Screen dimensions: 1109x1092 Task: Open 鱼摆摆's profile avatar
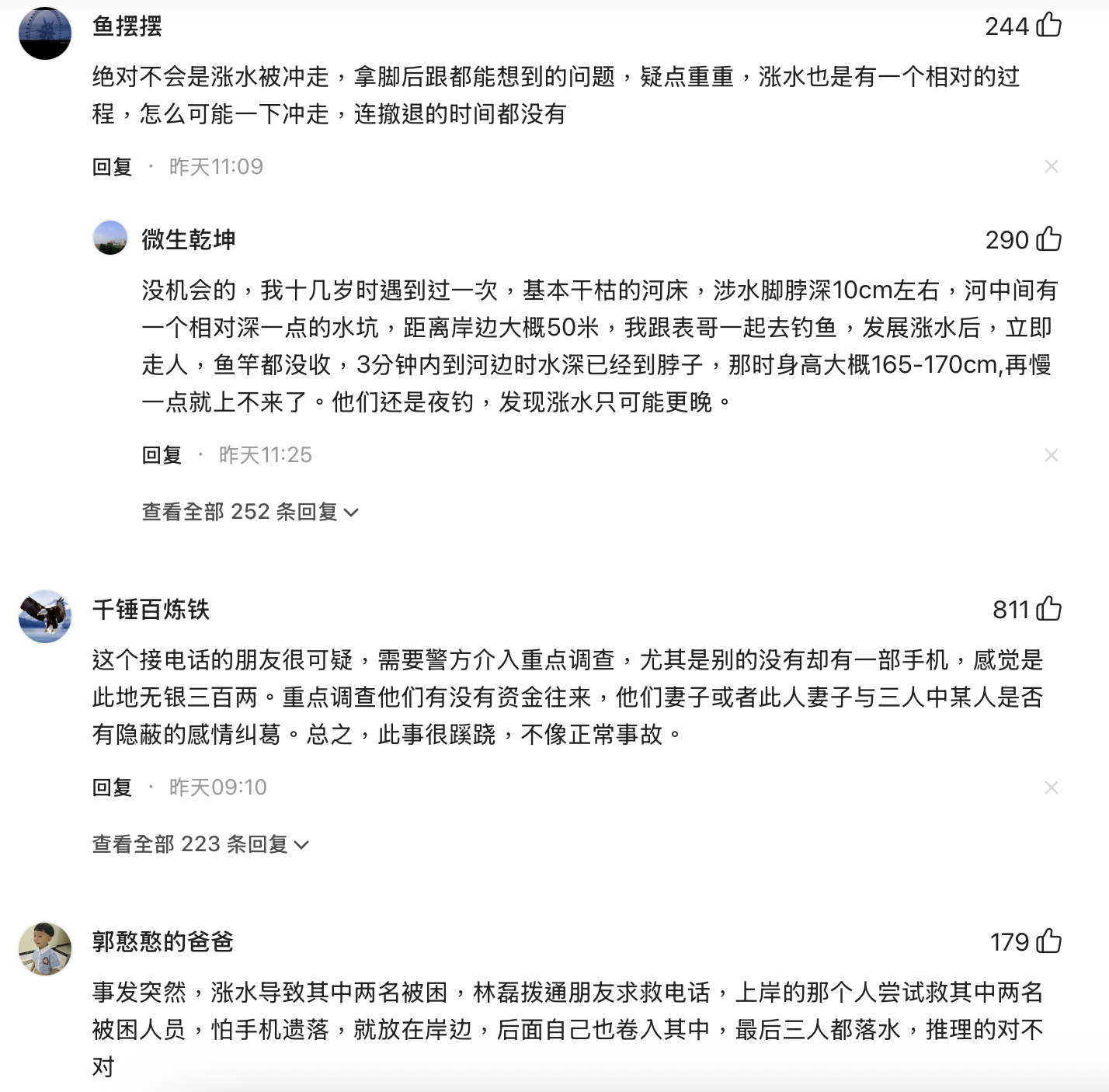(45, 33)
